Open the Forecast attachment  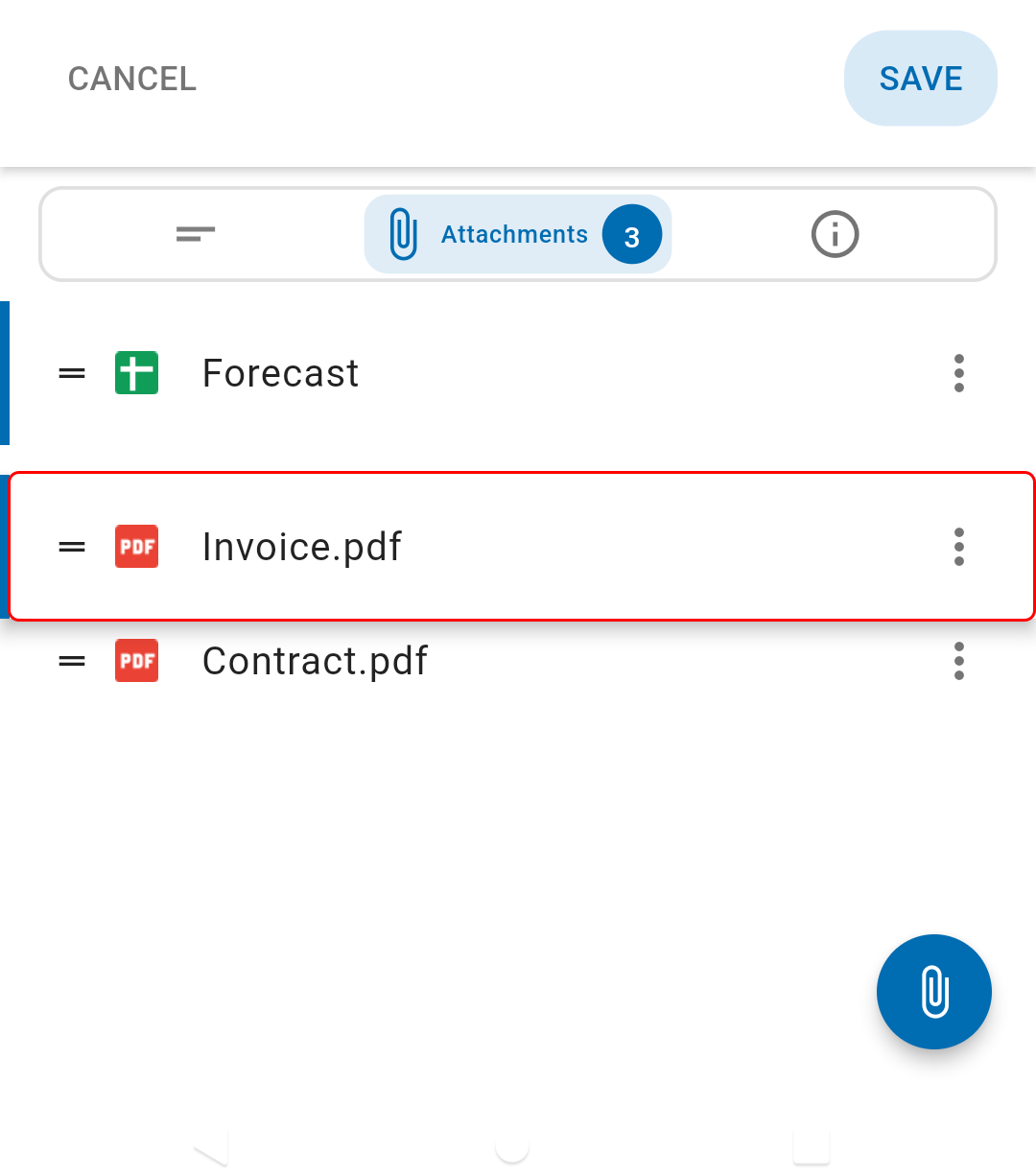pyautogui.click(x=281, y=373)
